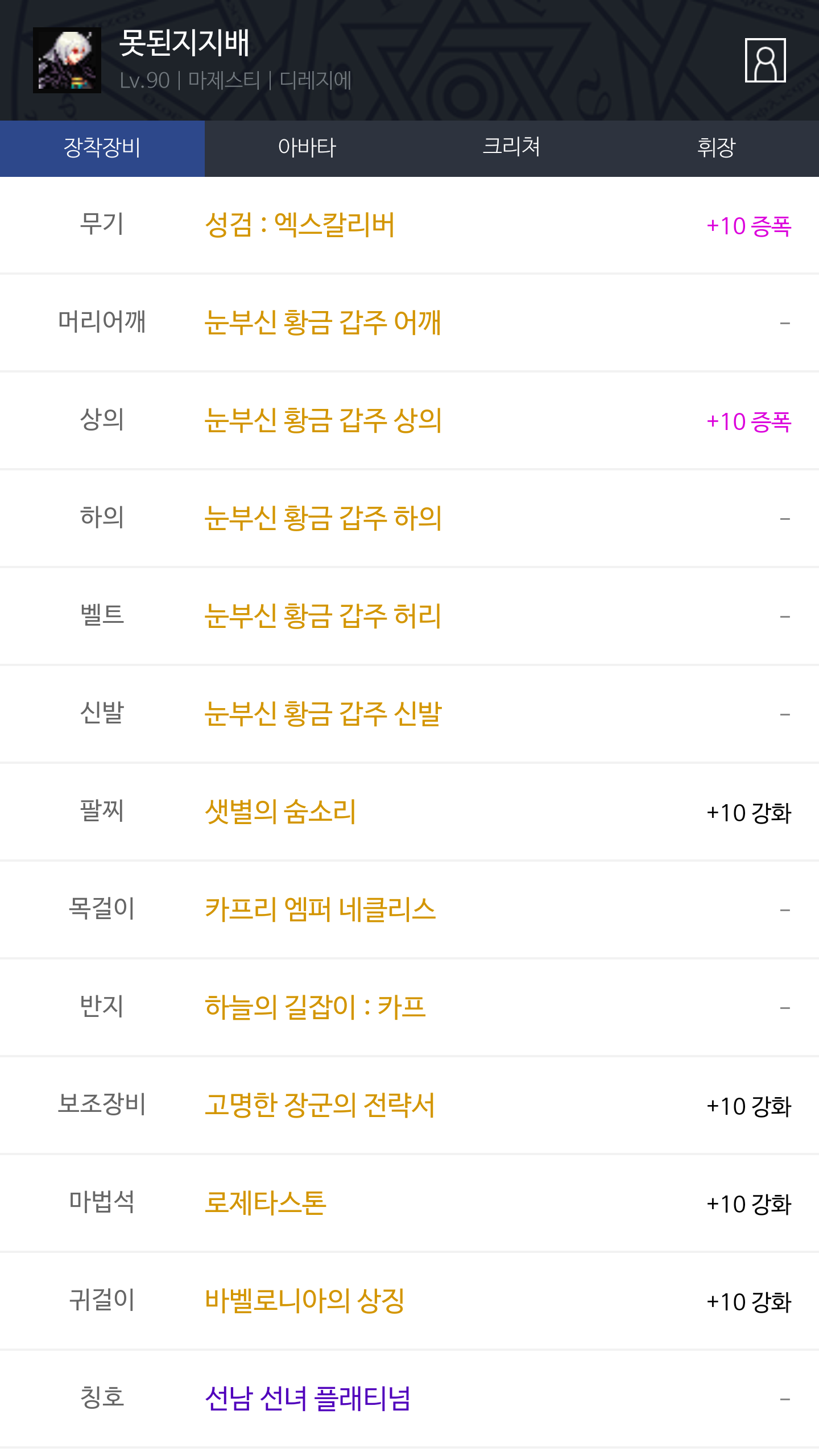
Task: Switch to the 휘장 tab
Action: click(x=717, y=148)
